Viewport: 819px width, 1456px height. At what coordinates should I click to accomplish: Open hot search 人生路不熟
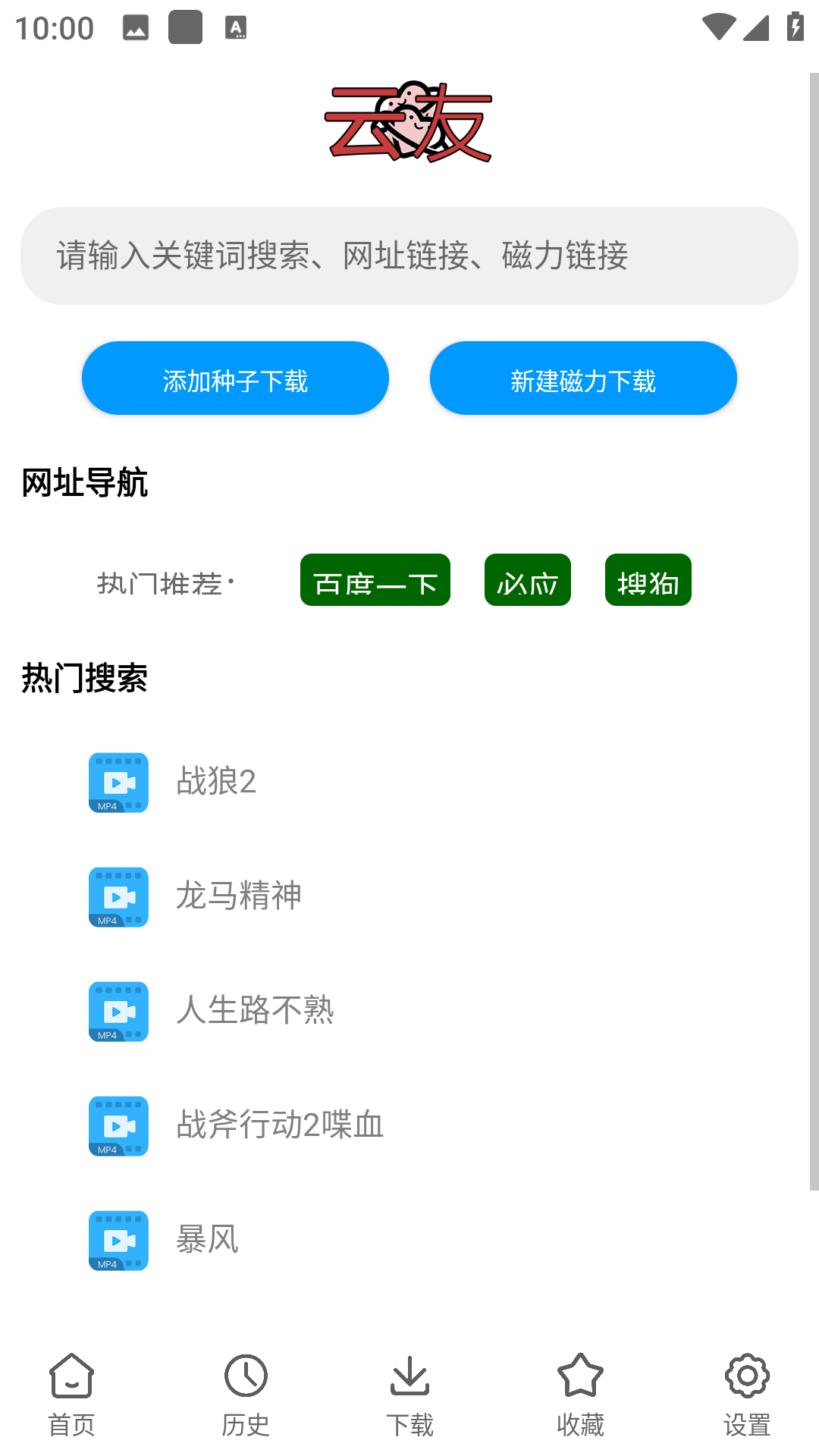coord(254,1011)
